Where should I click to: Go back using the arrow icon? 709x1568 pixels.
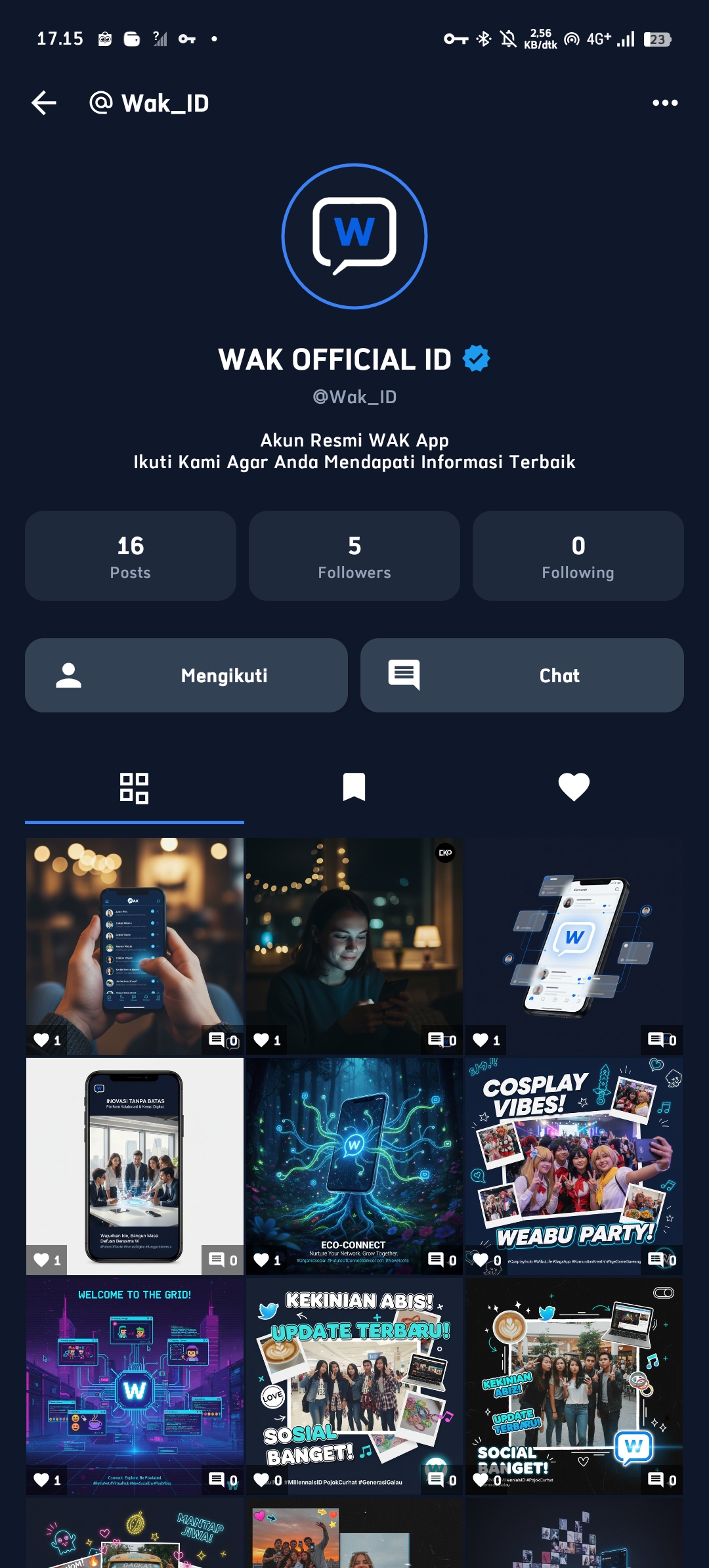44,103
